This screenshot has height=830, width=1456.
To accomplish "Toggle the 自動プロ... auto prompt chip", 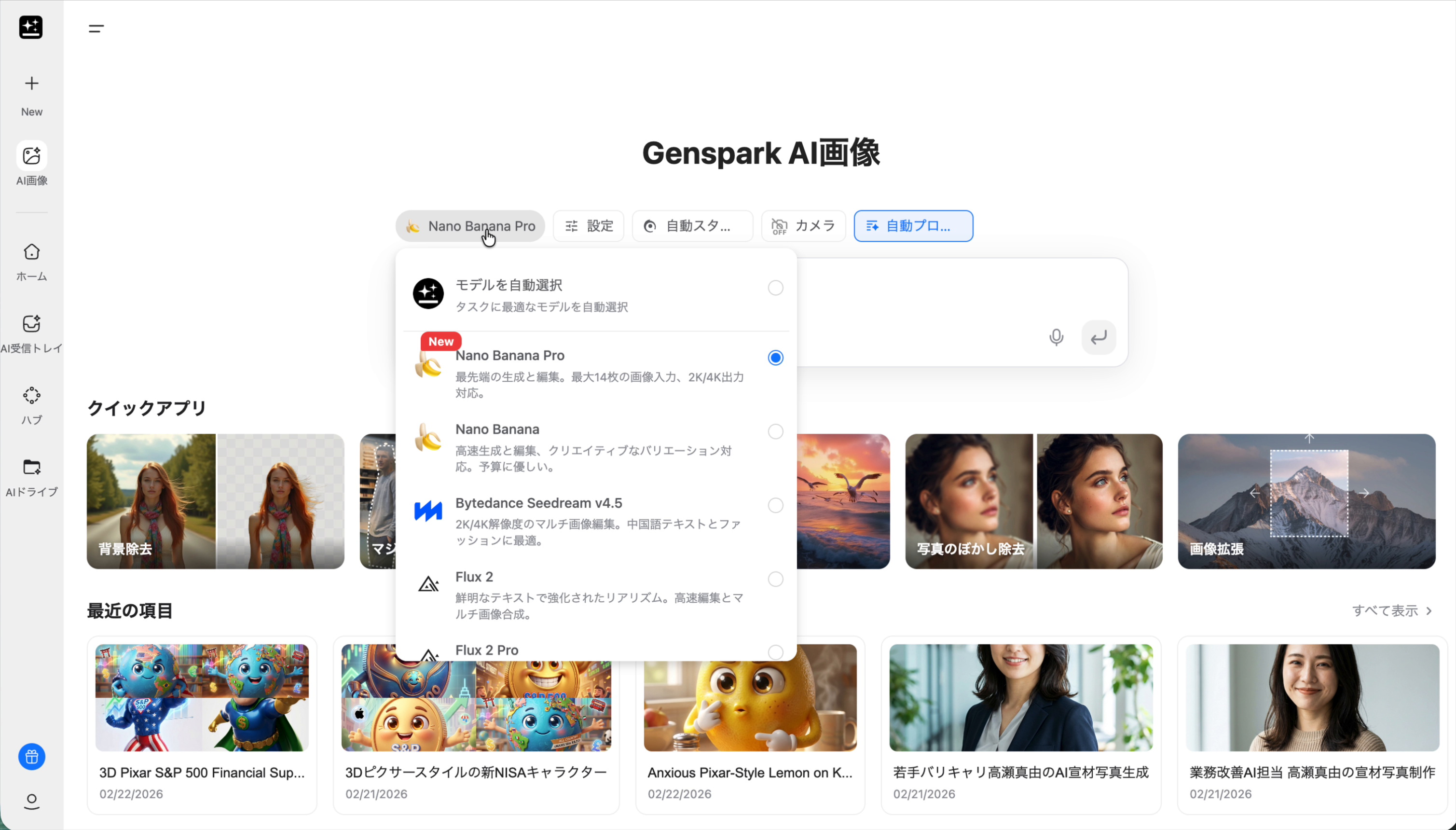I will tap(913, 226).
